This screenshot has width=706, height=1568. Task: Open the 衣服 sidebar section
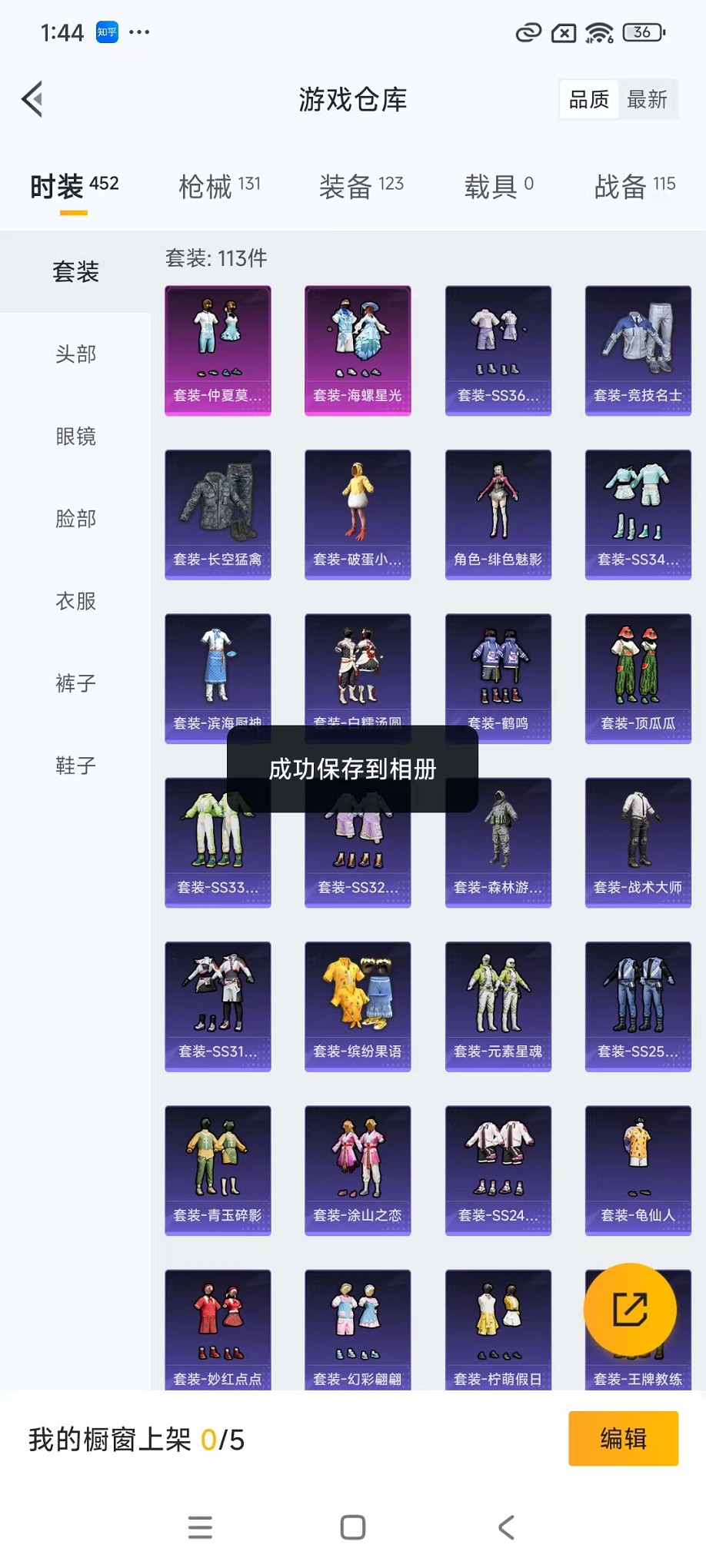click(75, 601)
